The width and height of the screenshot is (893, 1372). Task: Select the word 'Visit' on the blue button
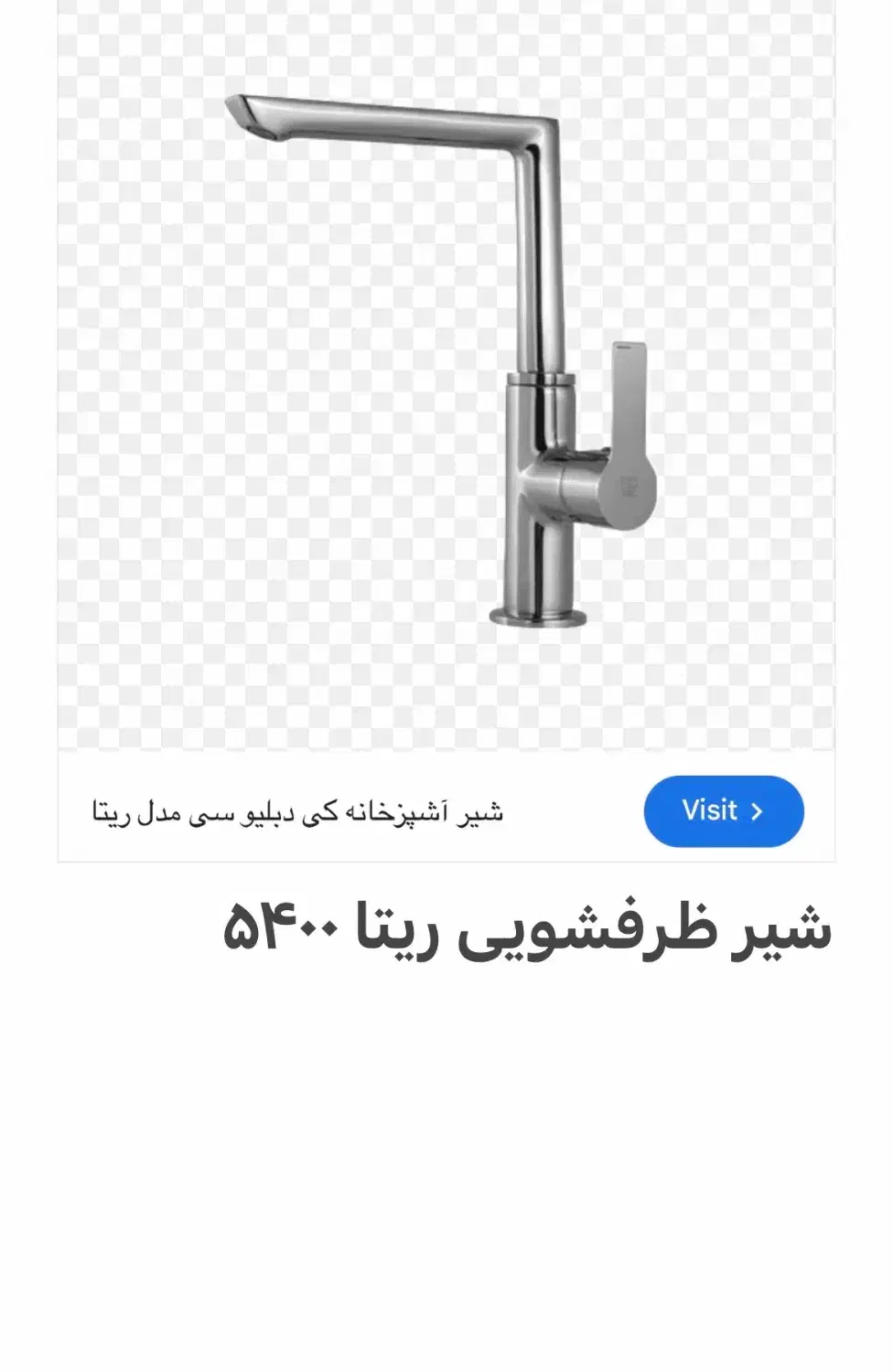pyautogui.click(x=711, y=810)
